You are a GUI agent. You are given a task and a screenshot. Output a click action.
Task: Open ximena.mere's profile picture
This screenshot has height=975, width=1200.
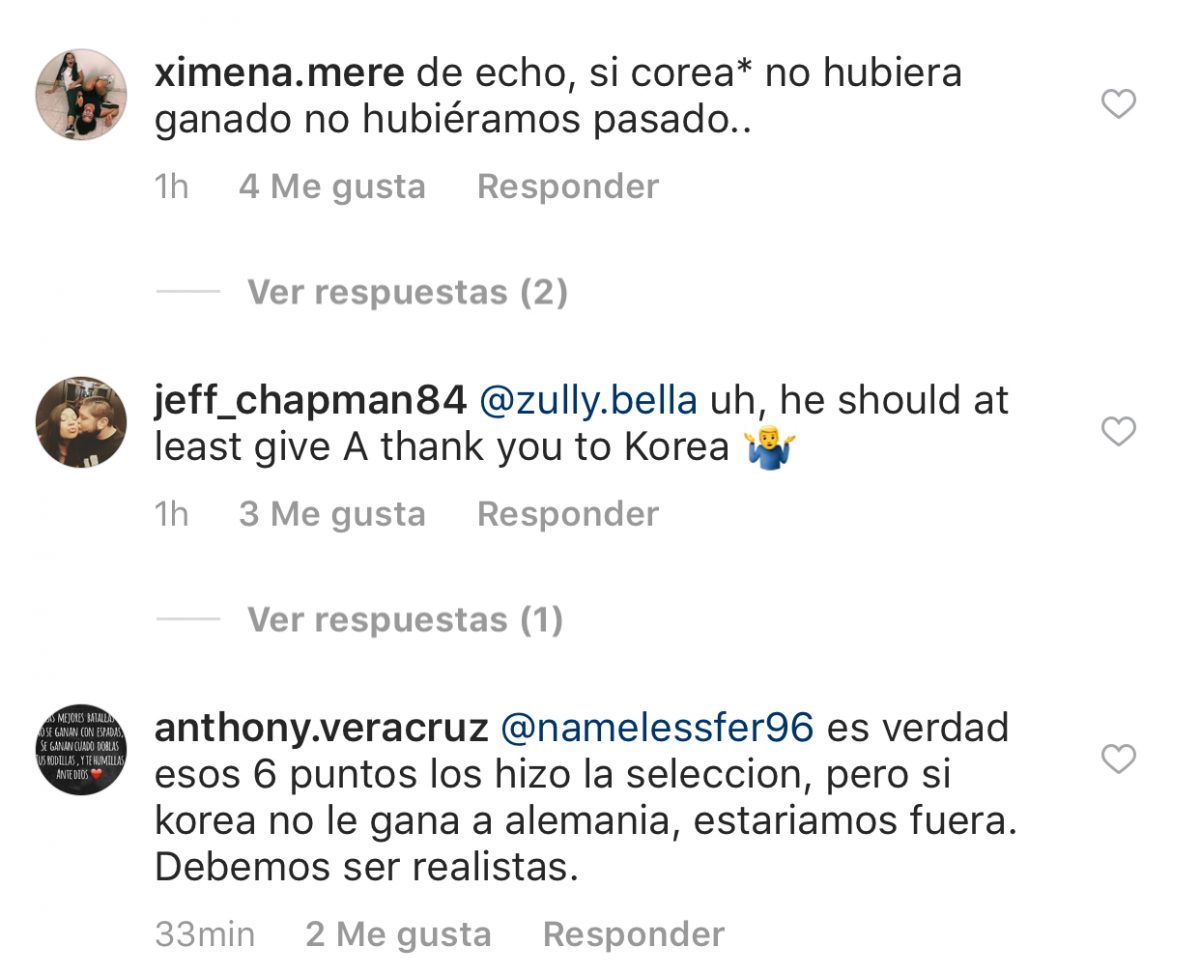point(81,95)
